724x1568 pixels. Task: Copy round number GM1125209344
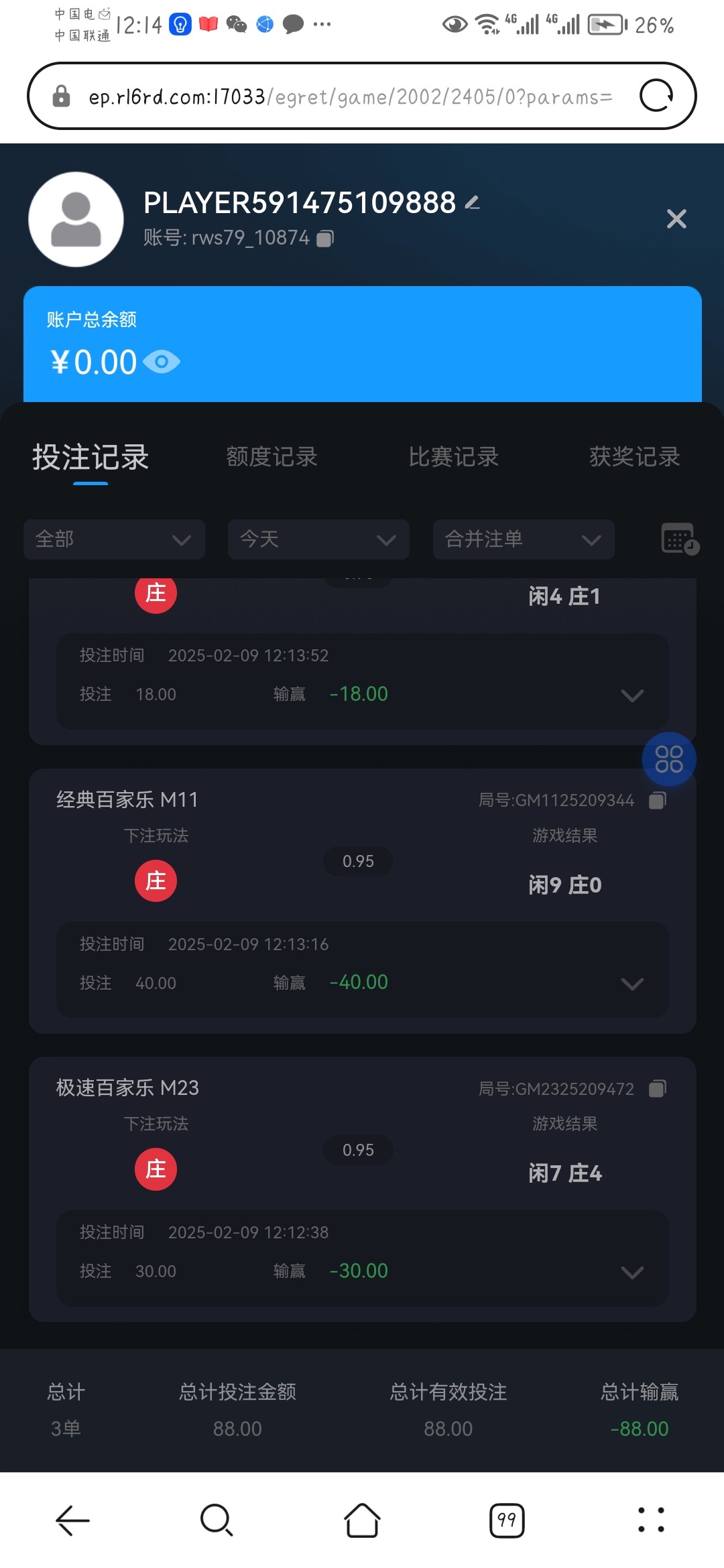tap(658, 800)
